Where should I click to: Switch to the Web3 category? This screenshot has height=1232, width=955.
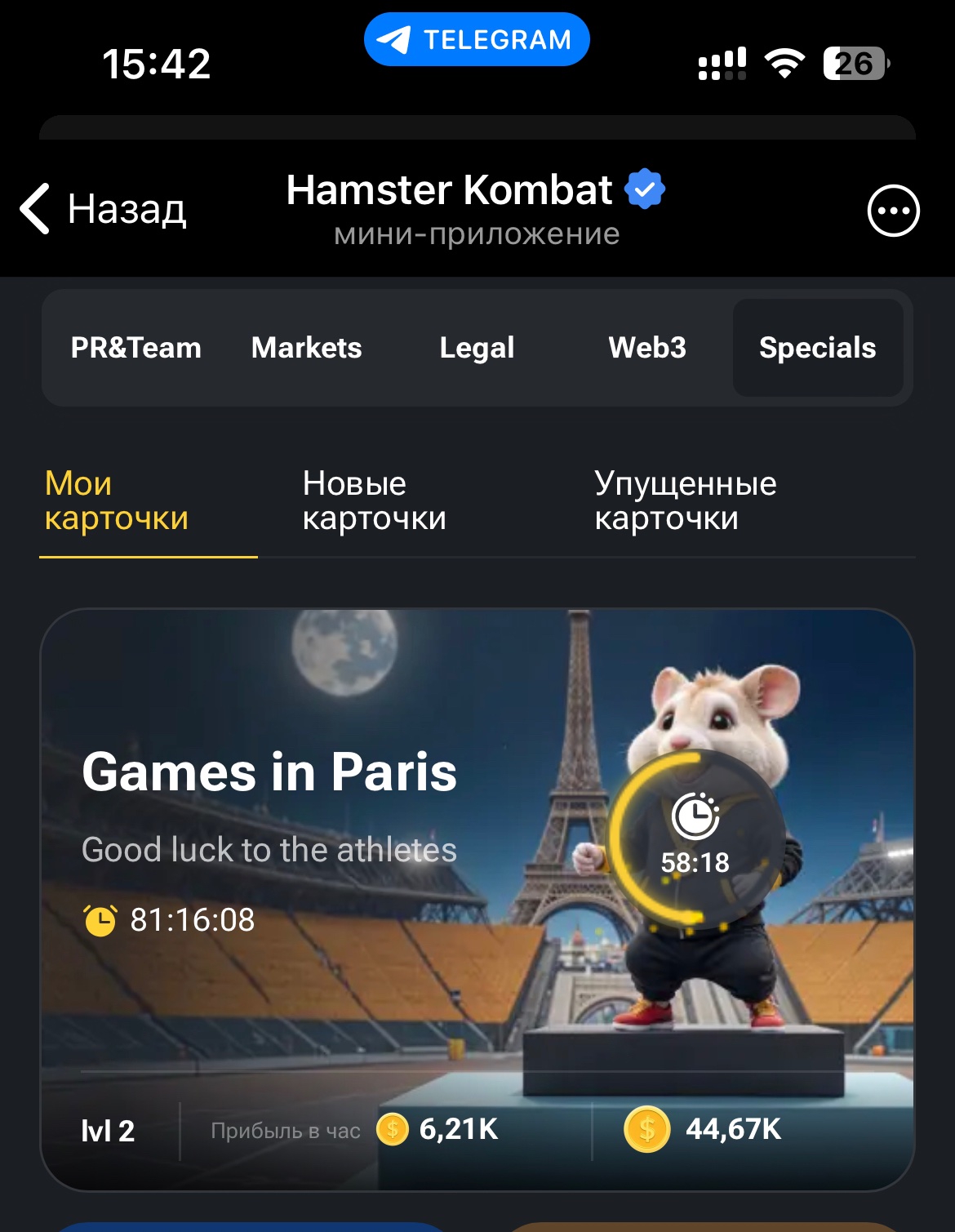(x=647, y=348)
